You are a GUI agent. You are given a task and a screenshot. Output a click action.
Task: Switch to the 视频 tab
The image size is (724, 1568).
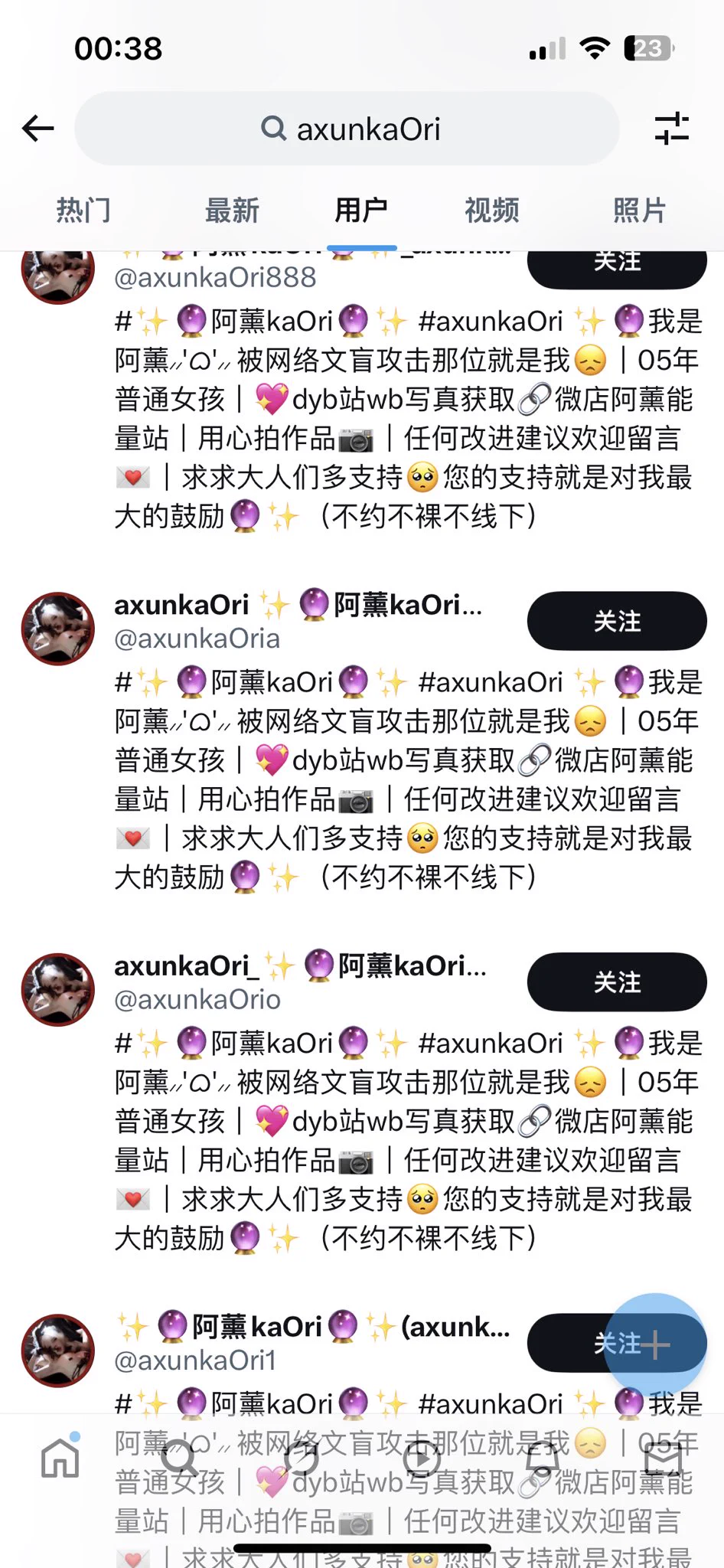pyautogui.click(x=491, y=210)
